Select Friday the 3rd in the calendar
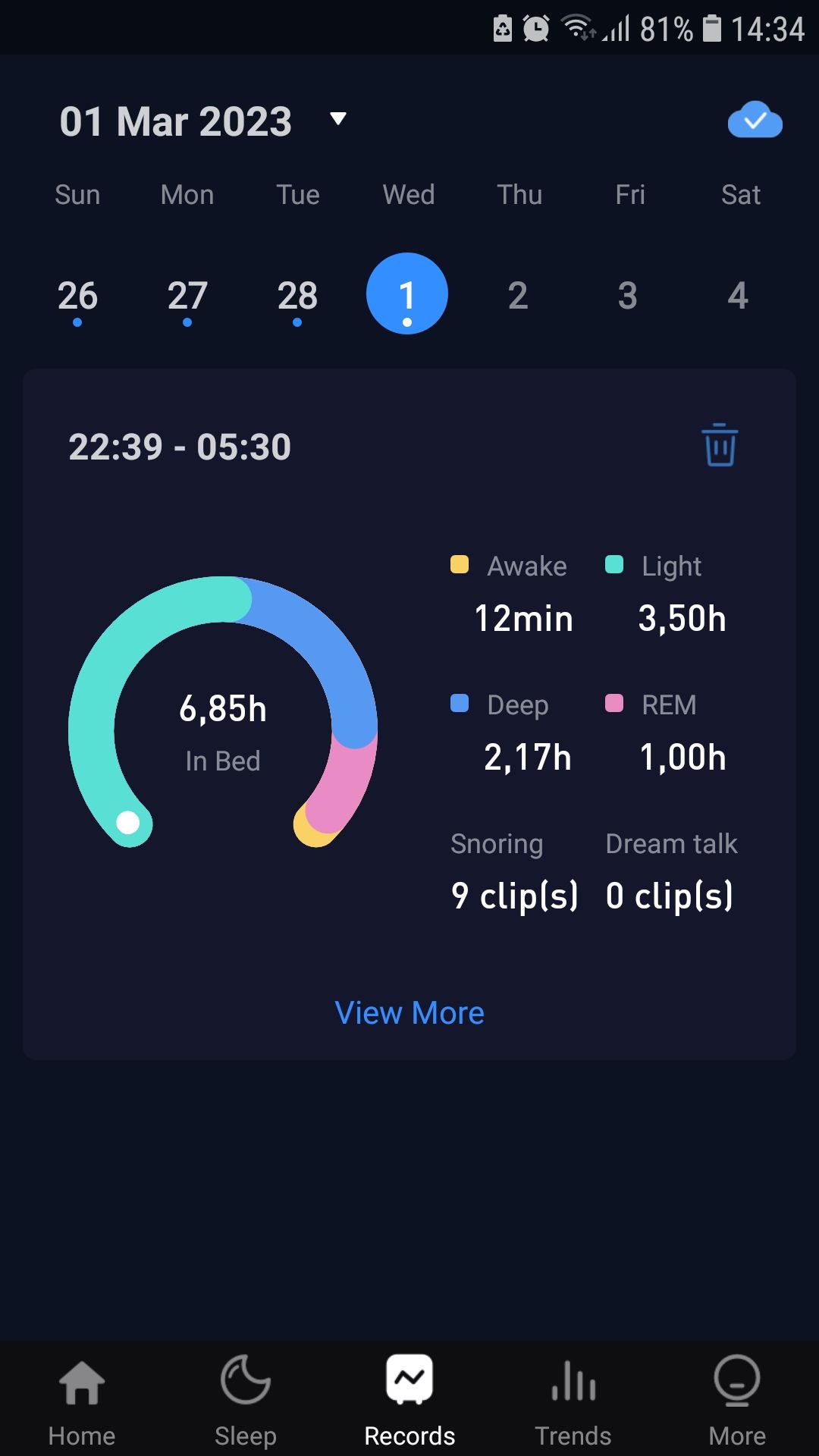The height and width of the screenshot is (1456, 819). 628,296
